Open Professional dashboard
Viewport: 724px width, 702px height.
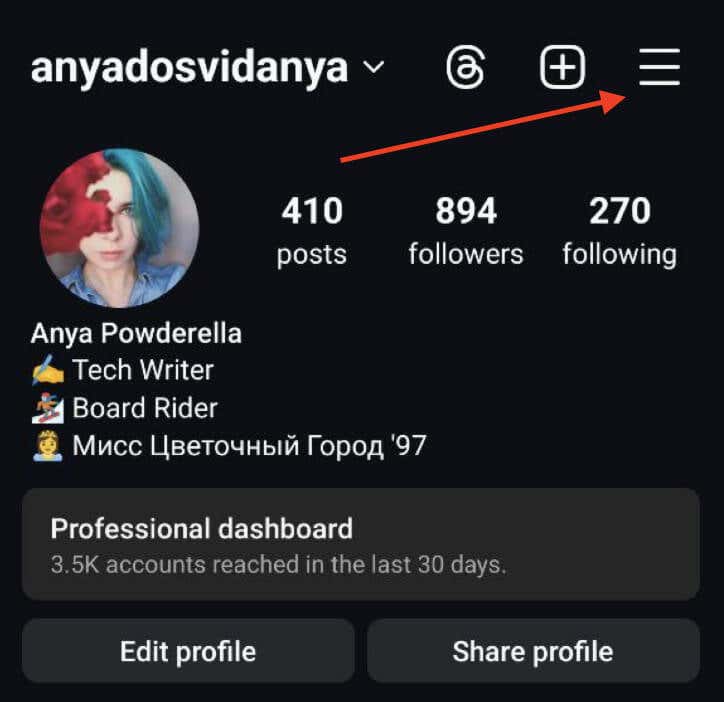click(x=360, y=544)
